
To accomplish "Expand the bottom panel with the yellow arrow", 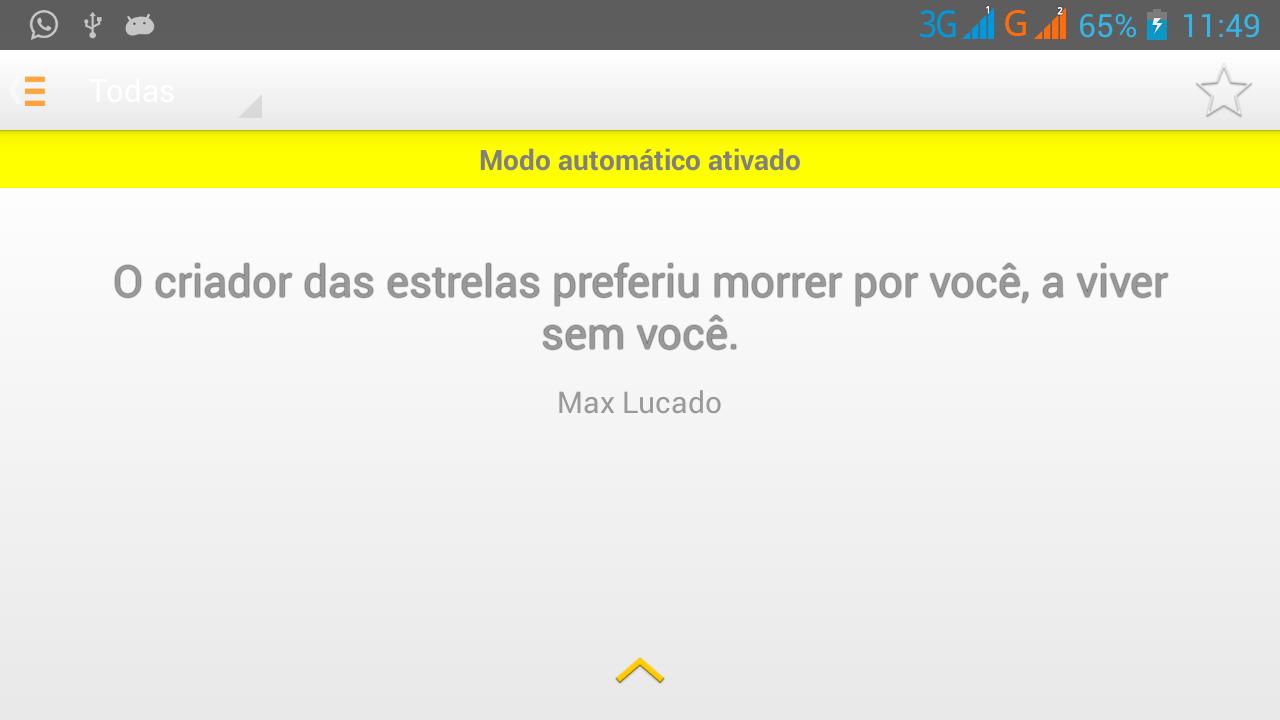I will (x=640, y=671).
